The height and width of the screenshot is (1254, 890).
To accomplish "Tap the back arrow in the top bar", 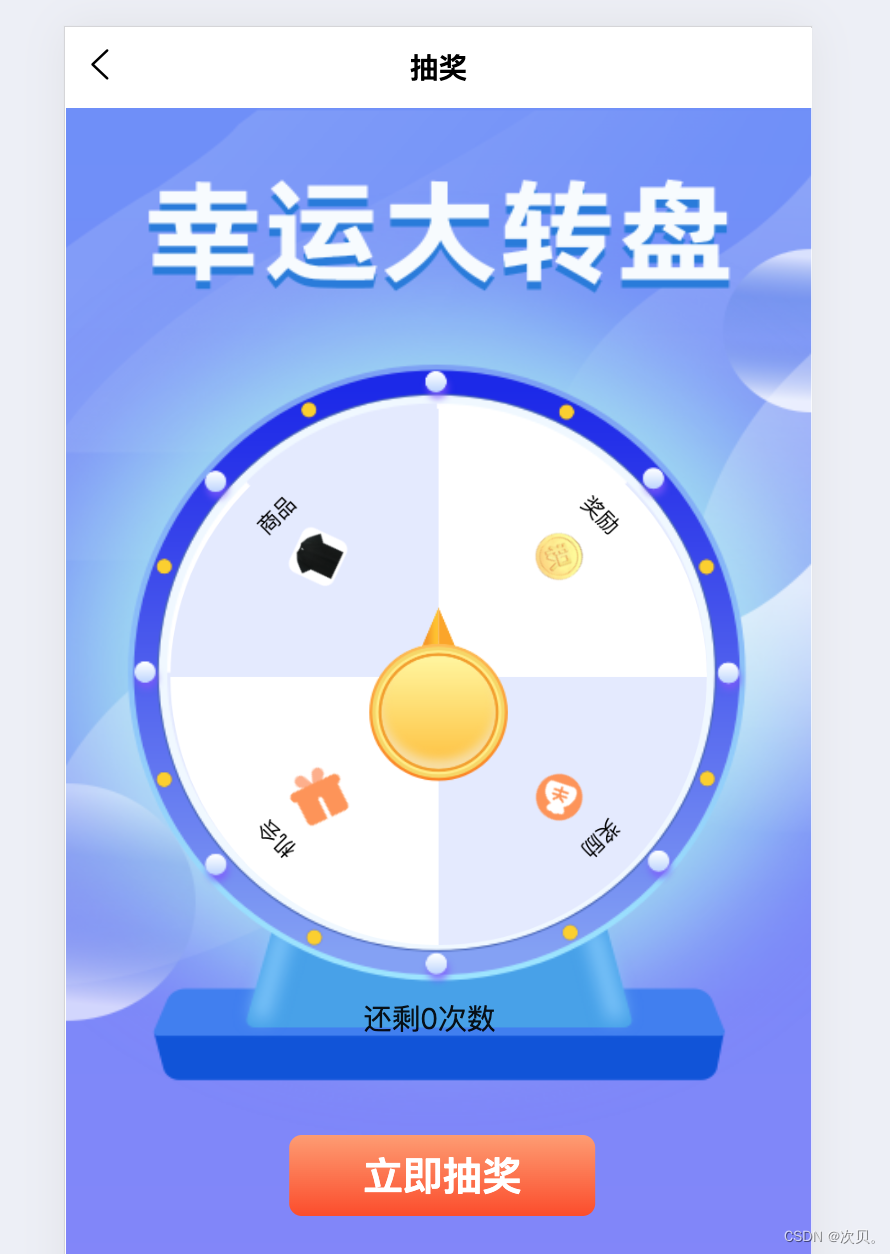I will coord(99,64).
